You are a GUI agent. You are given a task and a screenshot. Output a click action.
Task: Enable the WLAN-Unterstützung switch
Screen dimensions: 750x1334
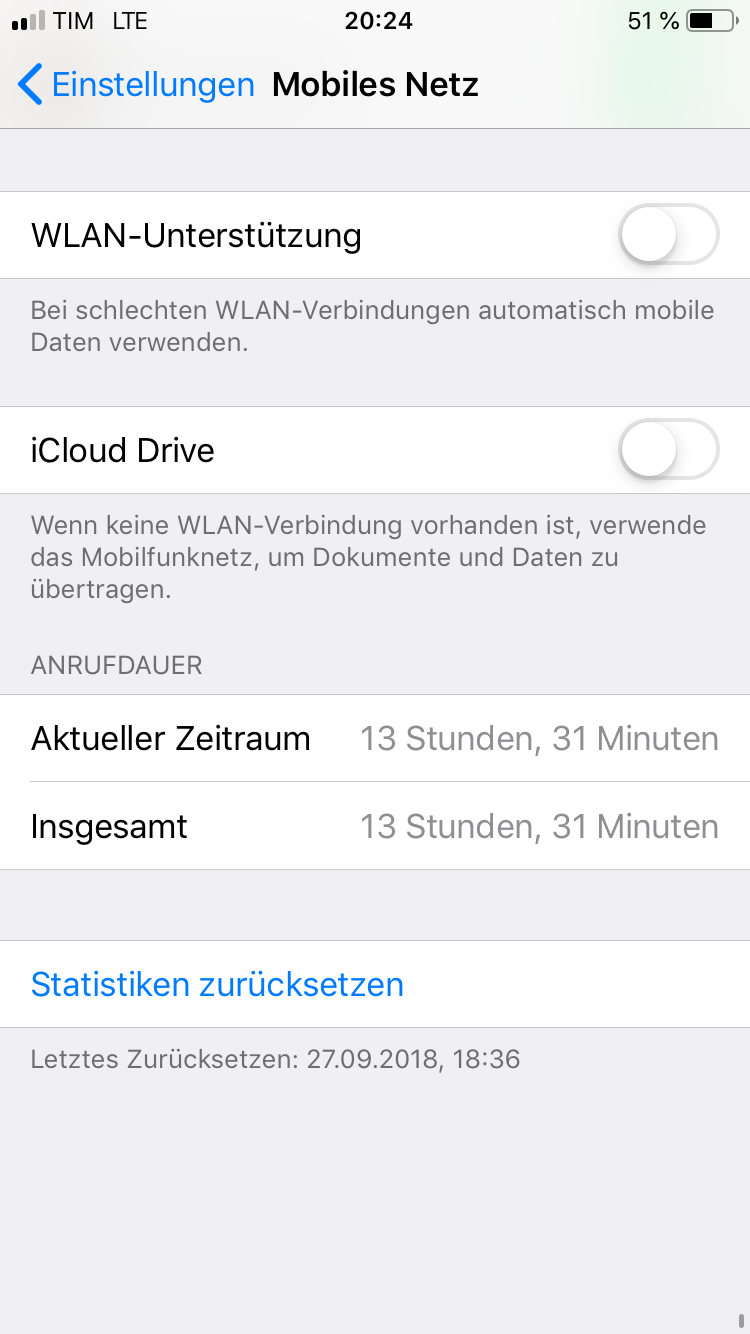pos(668,235)
